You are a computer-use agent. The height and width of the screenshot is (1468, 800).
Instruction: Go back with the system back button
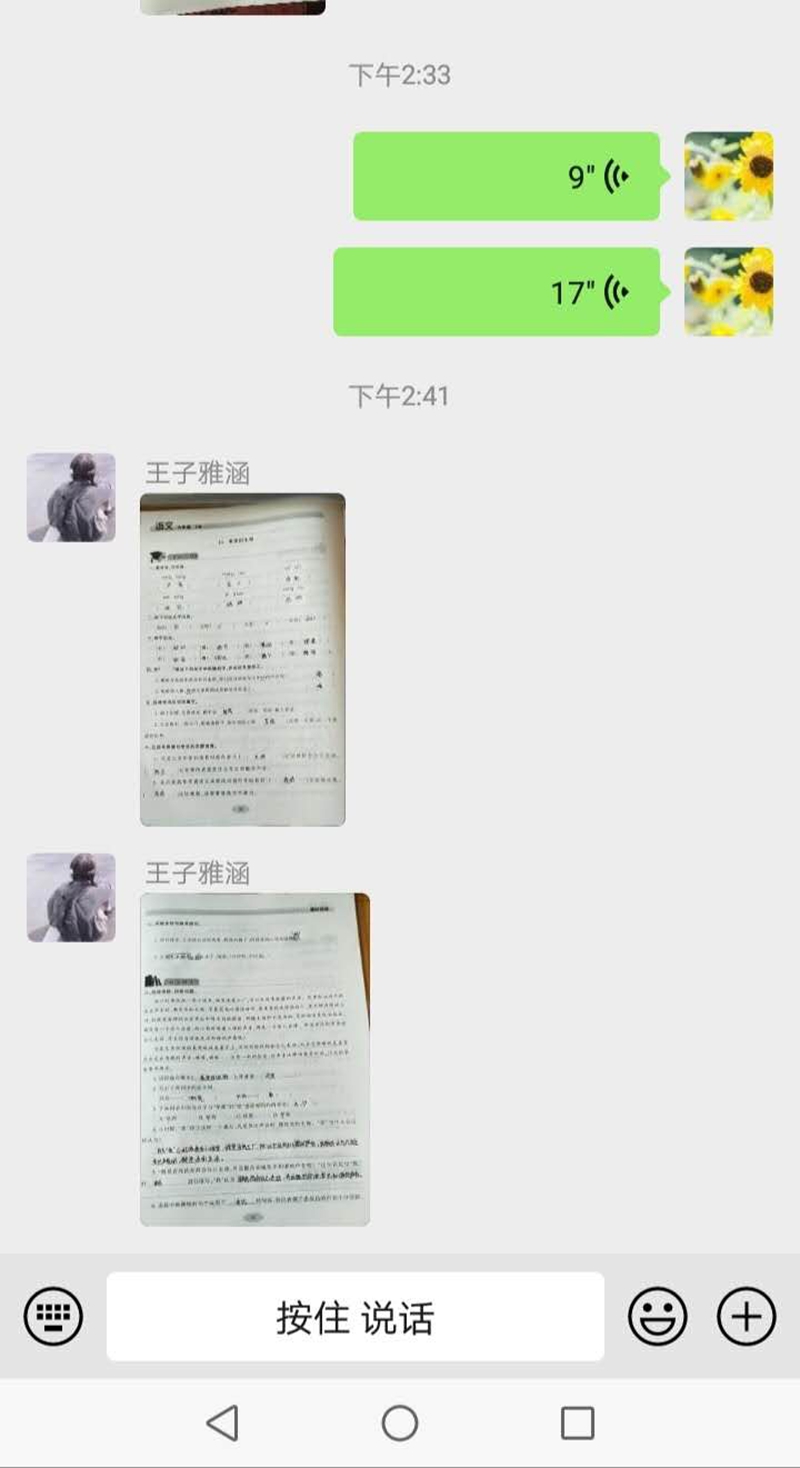tap(222, 1423)
